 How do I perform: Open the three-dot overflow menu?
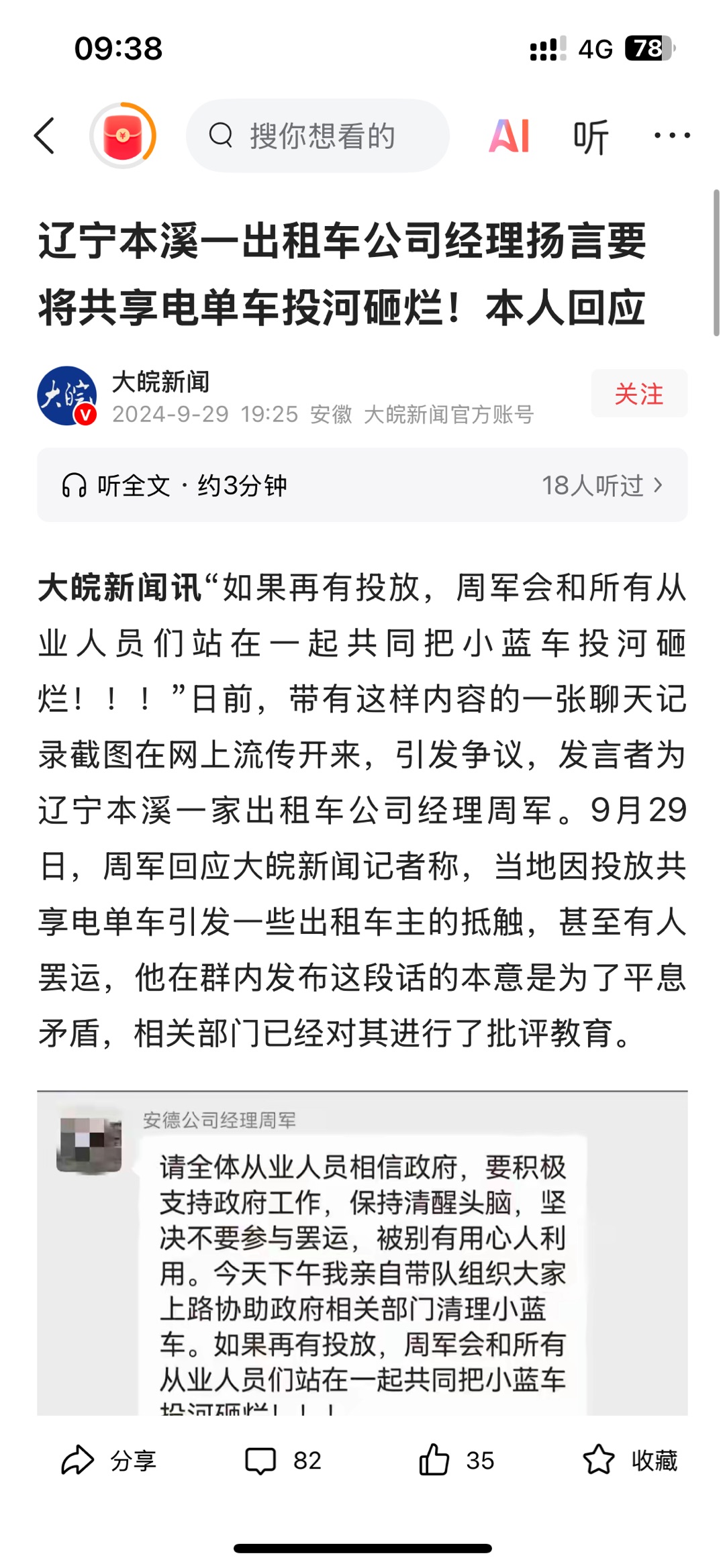click(x=672, y=136)
